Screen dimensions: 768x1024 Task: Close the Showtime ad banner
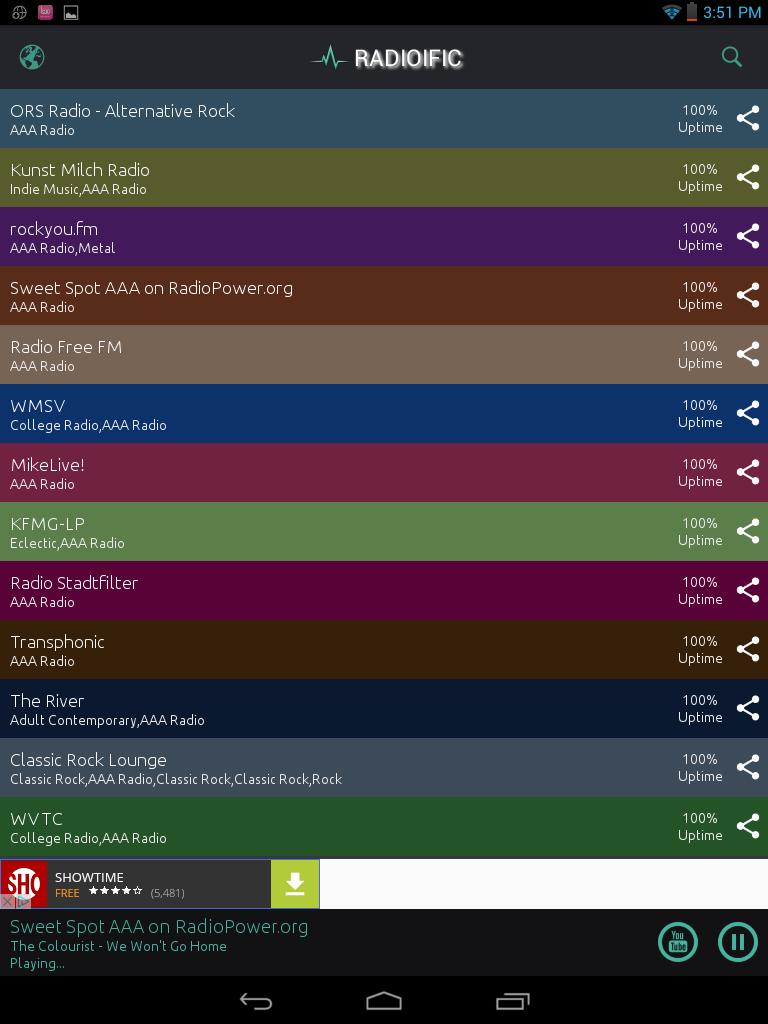point(8,901)
